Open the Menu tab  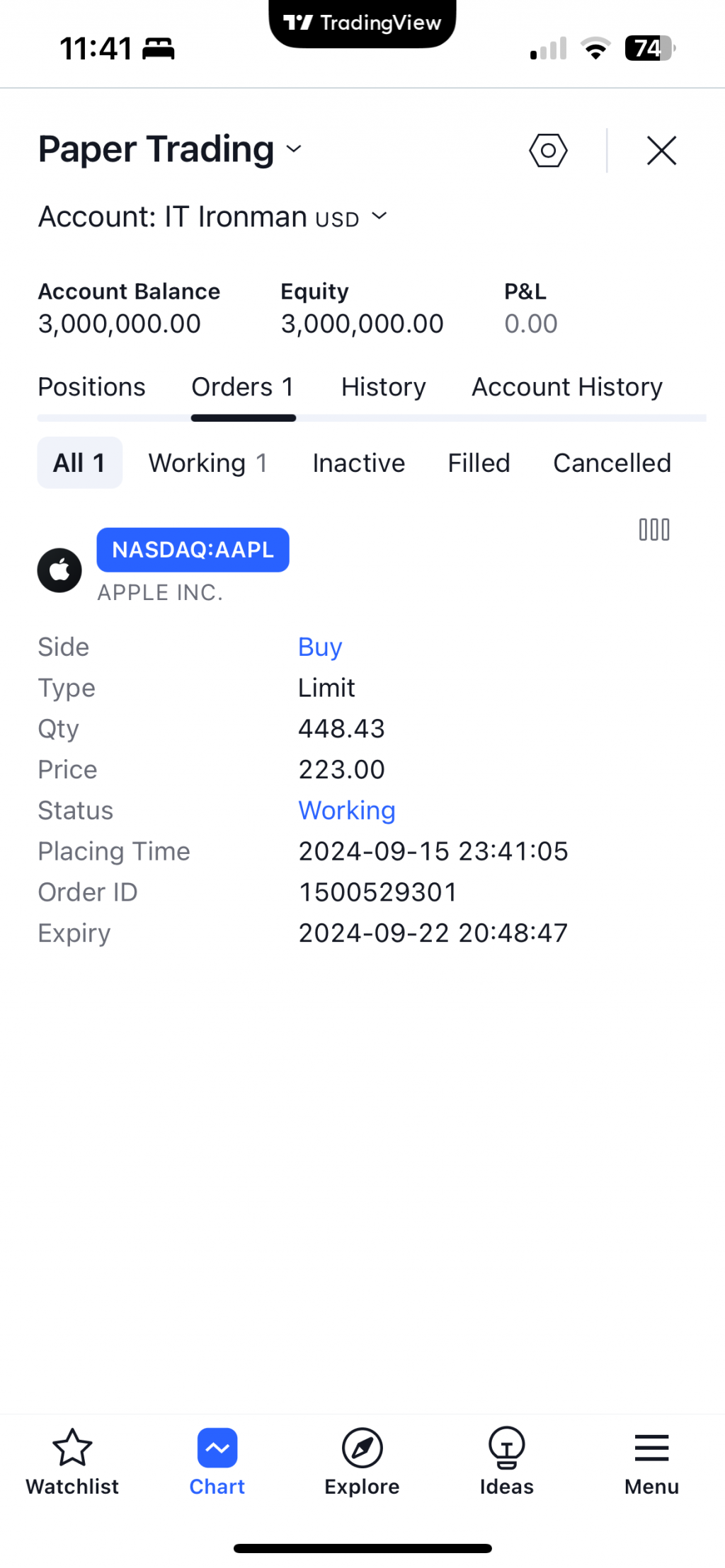click(x=651, y=1461)
